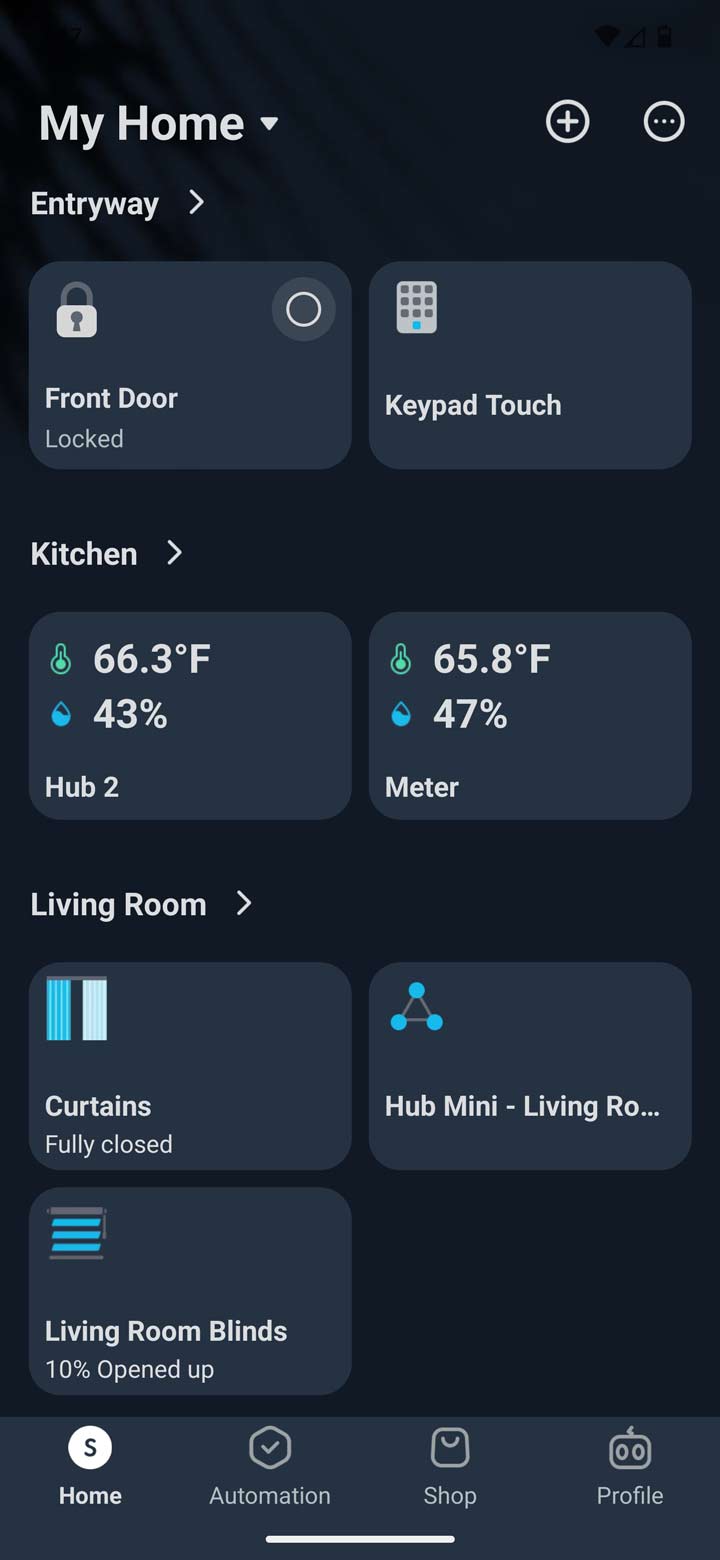This screenshot has height=1560, width=720.
Task: Select the Curtains device card
Action: point(190,1066)
